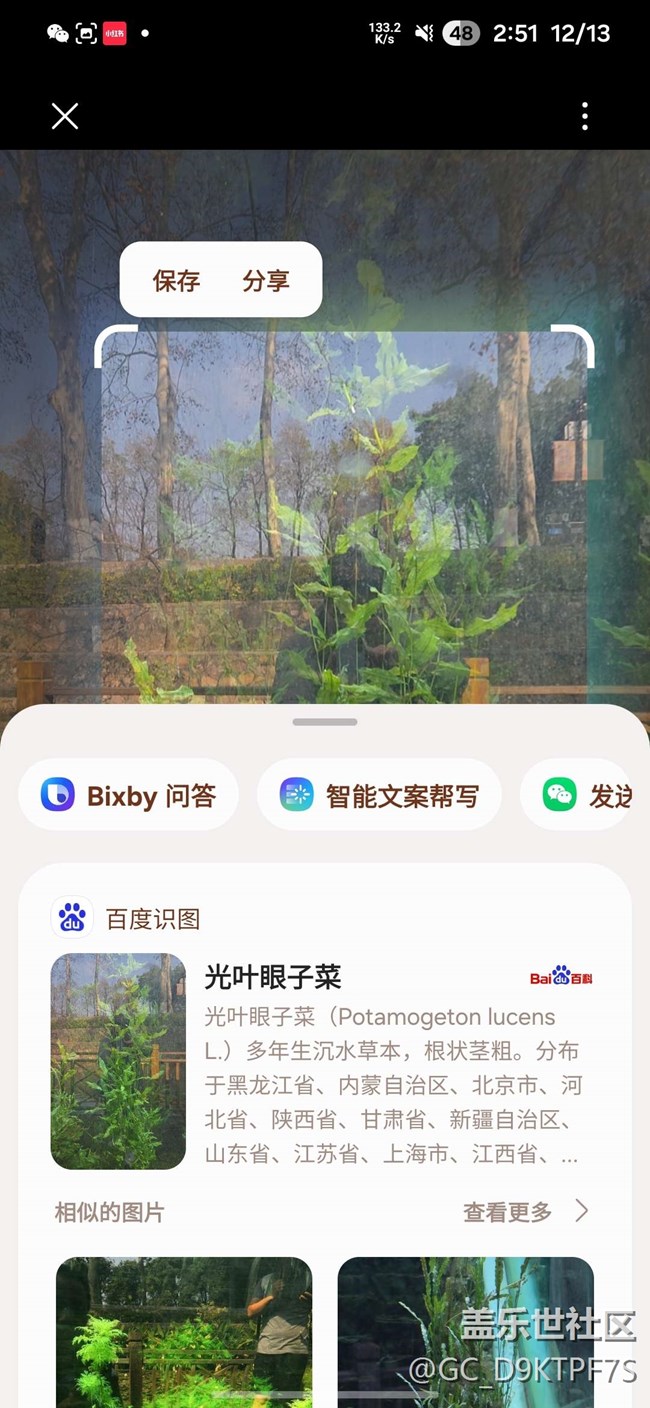The width and height of the screenshot is (650, 1408).
Task: Tap 分享 to share the selection
Action: coord(266,281)
